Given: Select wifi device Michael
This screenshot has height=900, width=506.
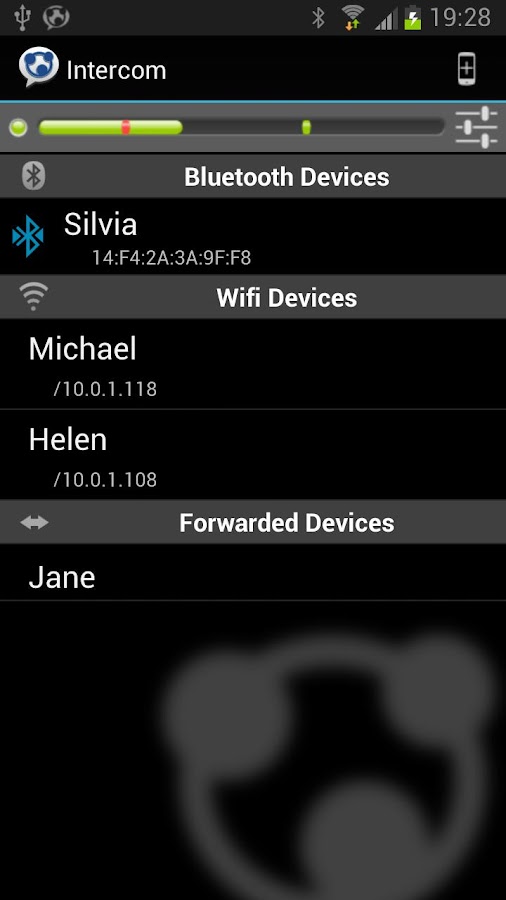Looking at the screenshot, I should tap(253, 364).
